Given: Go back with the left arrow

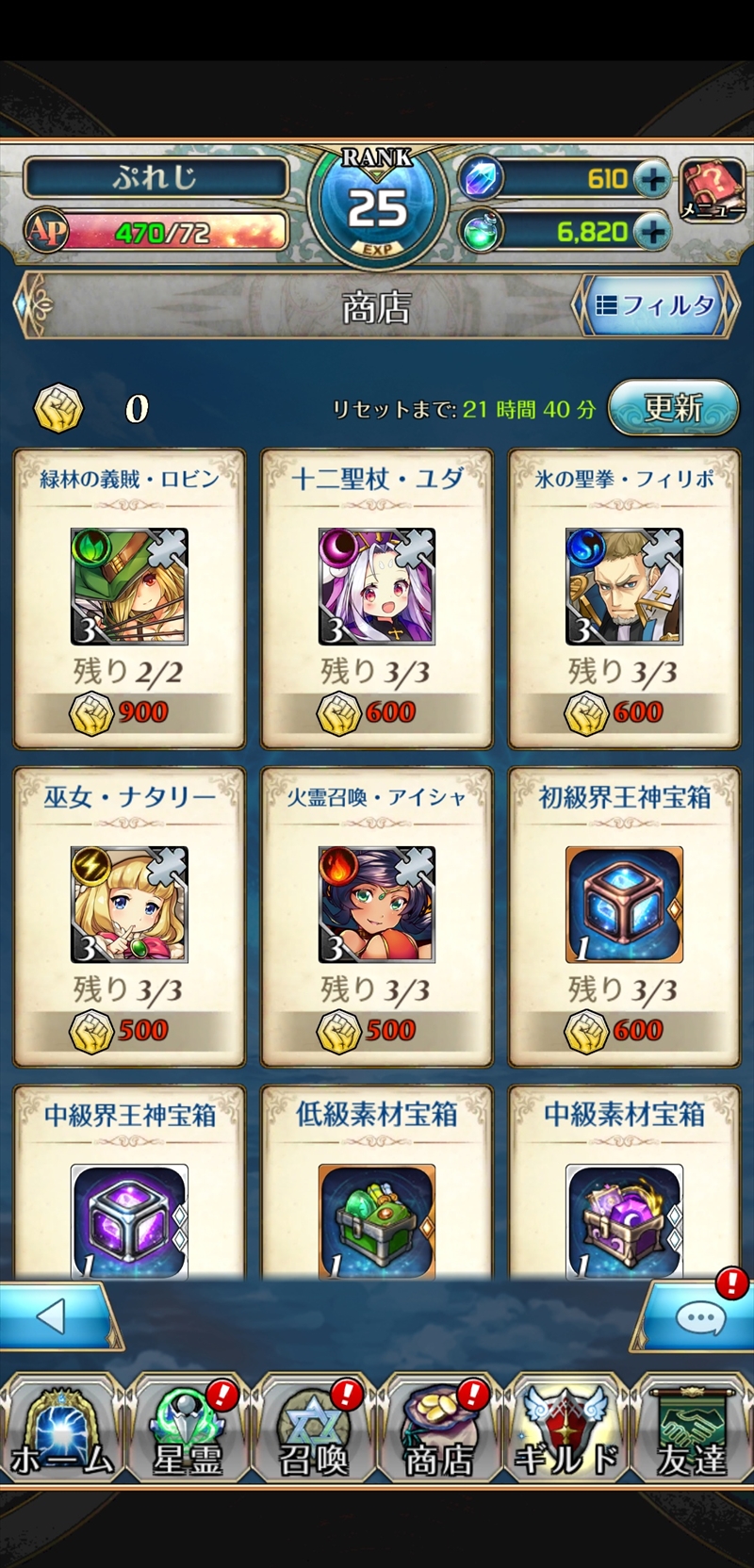Looking at the screenshot, I should click(53, 1316).
